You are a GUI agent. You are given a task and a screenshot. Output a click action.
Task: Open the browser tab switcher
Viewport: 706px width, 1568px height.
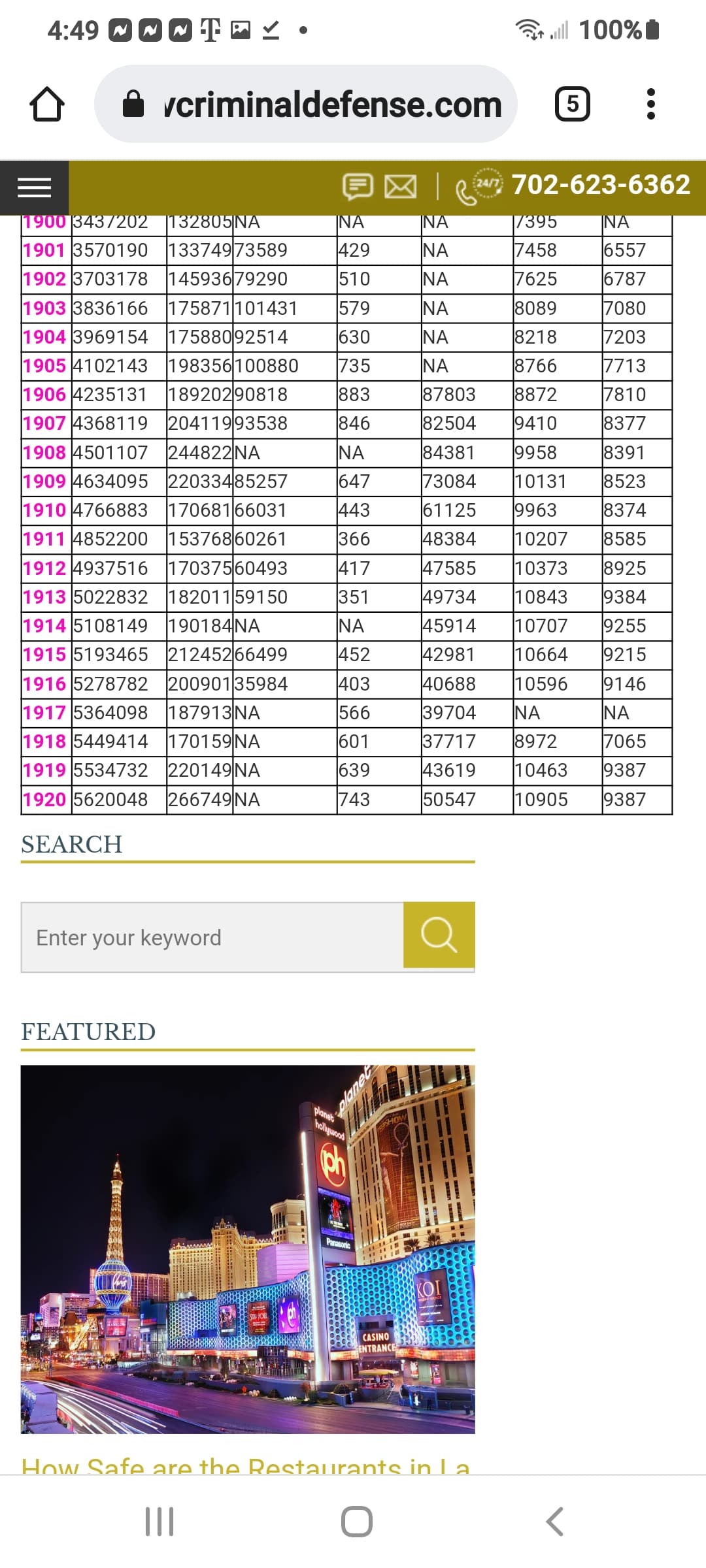[x=572, y=104]
